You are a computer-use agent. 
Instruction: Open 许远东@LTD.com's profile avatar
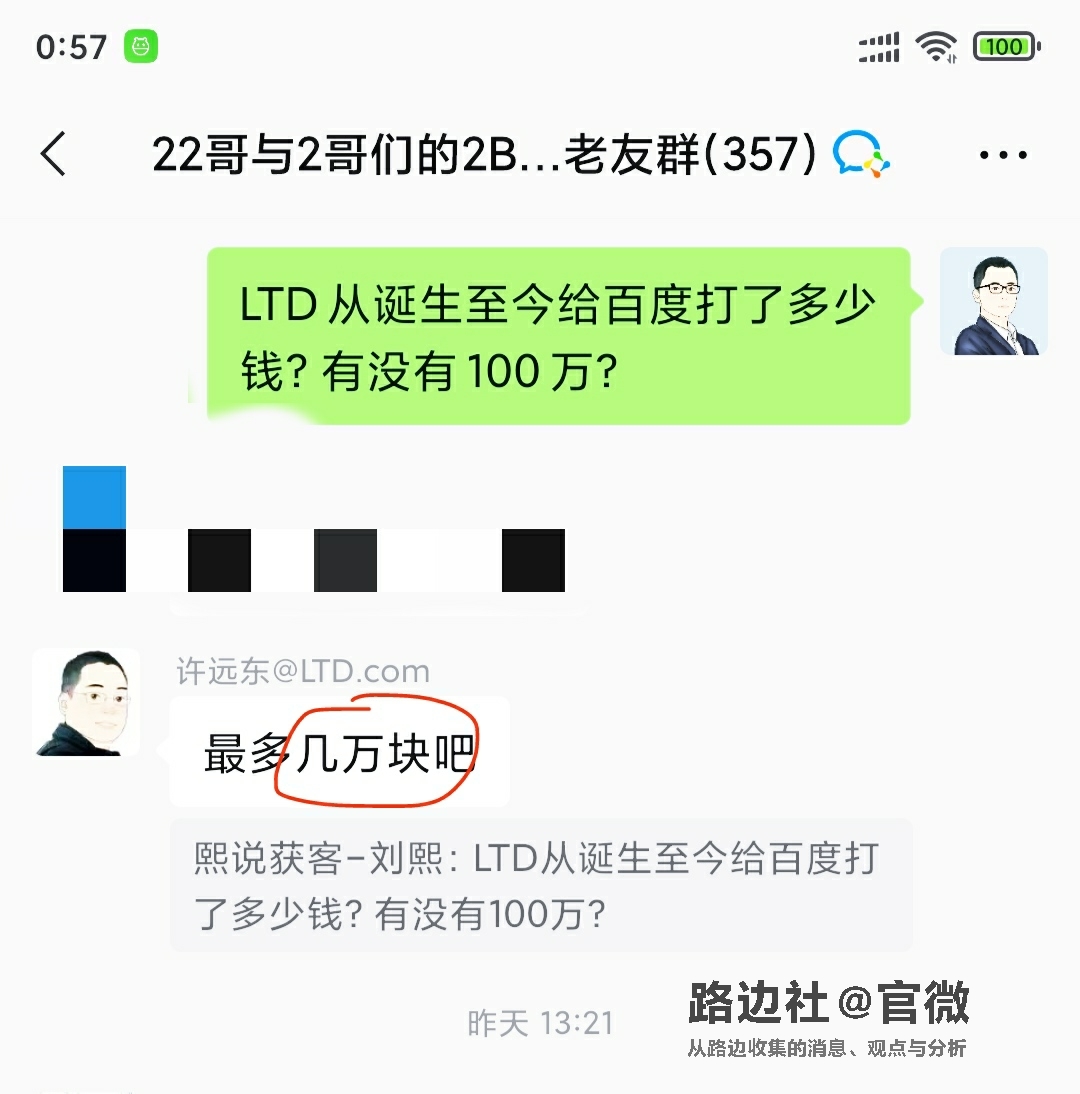pyautogui.click(x=86, y=703)
